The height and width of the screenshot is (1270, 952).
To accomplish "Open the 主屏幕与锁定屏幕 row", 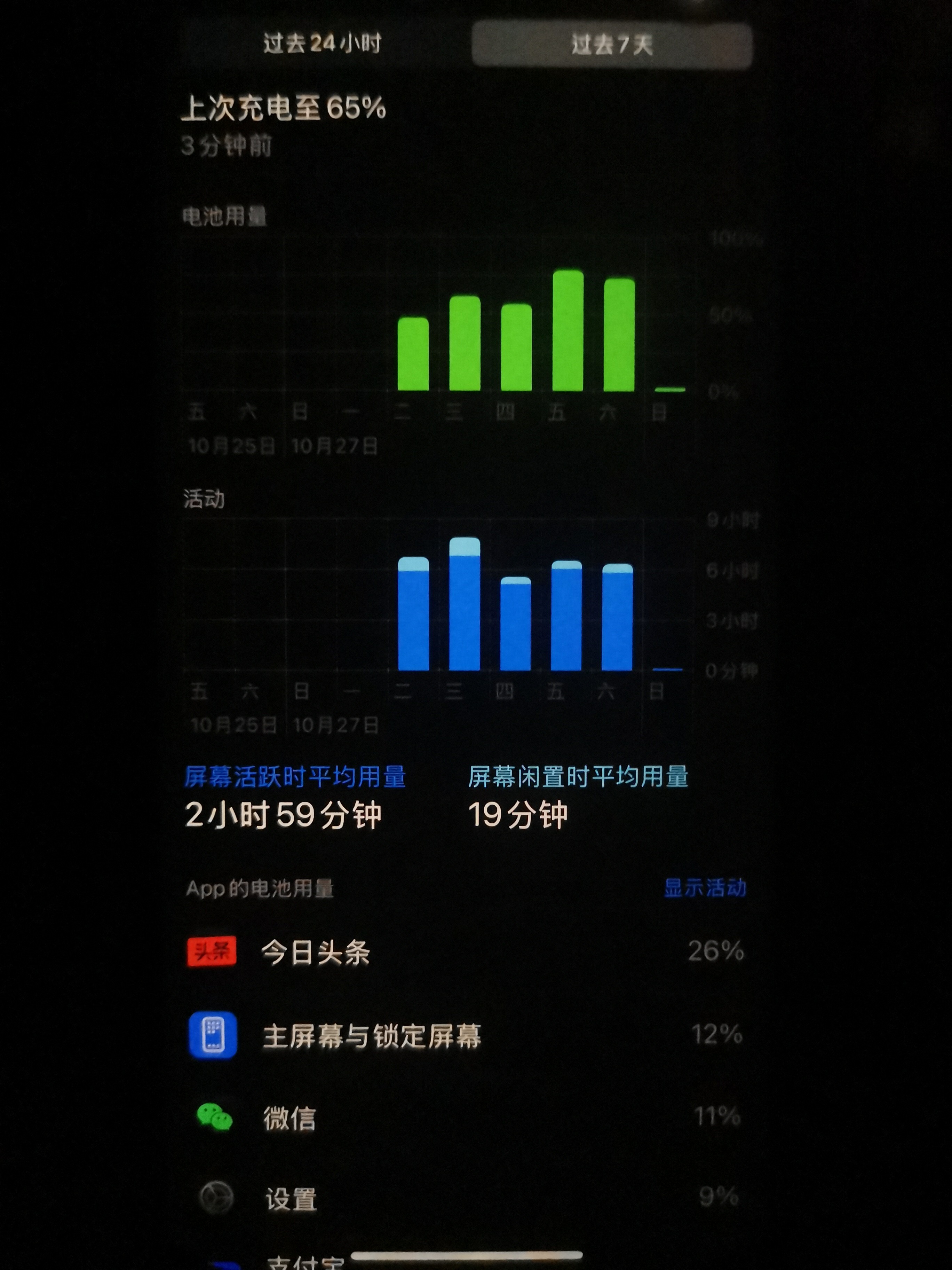I will pyautogui.click(x=465, y=1036).
